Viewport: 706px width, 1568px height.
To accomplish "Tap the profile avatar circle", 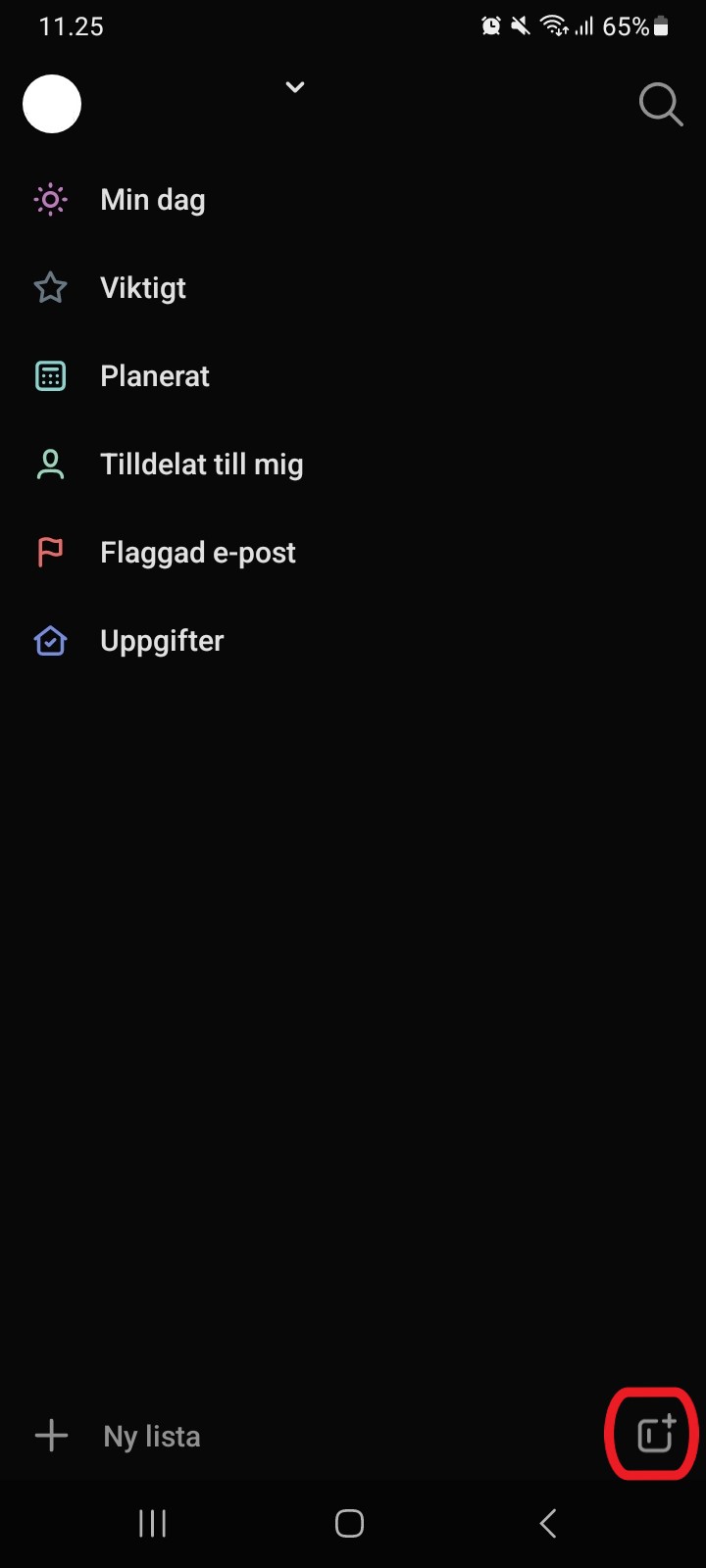I will pyautogui.click(x=52, y=104).
